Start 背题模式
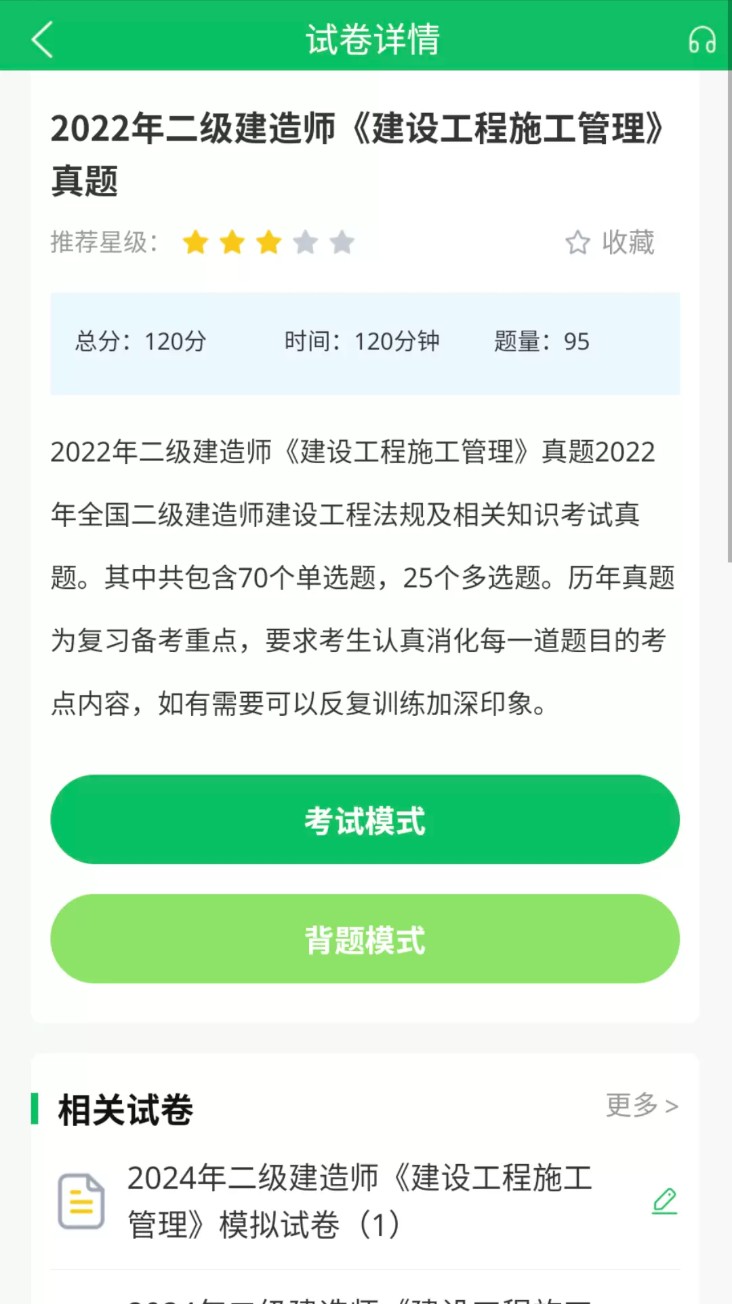This screenshot has height=1304, width=732. click(x=365, y=939)
